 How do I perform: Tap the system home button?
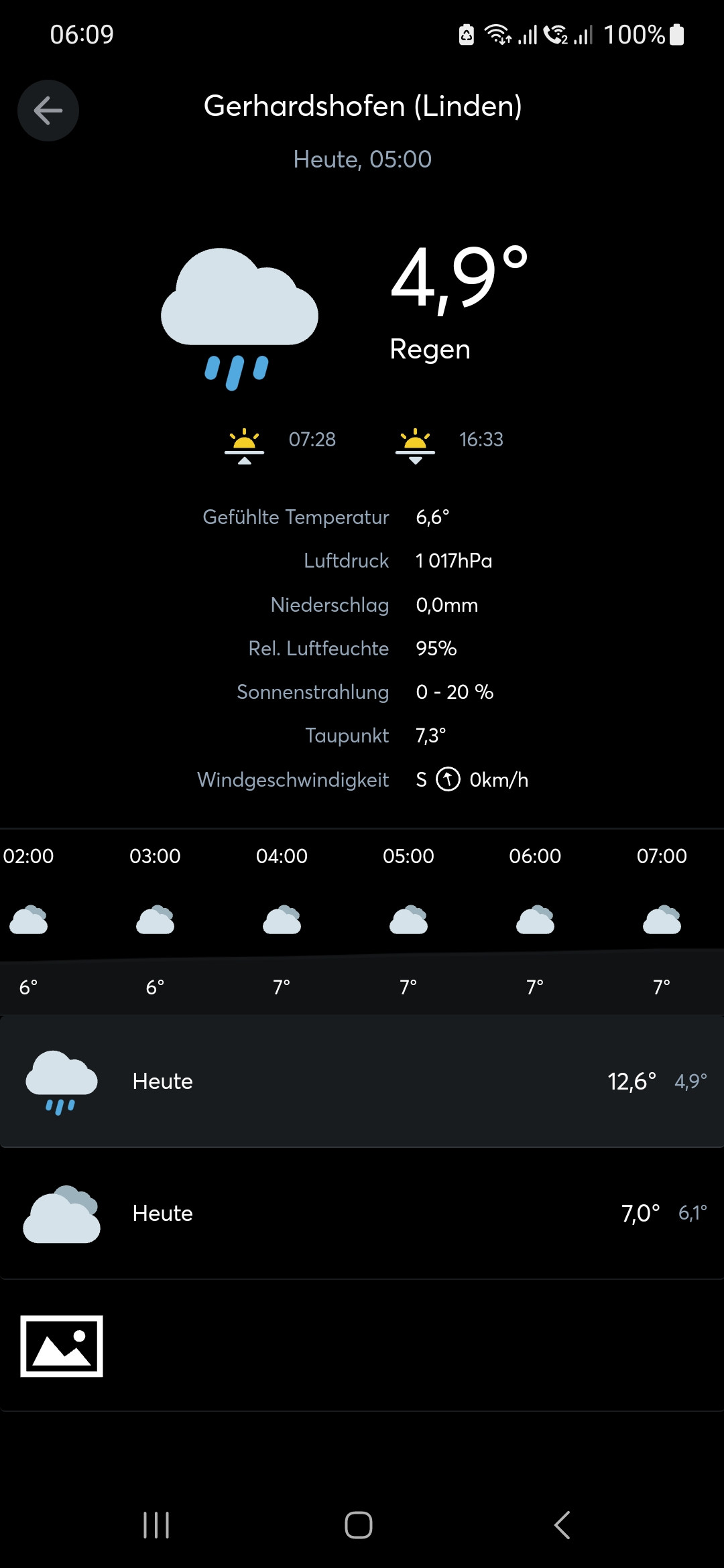pyautogui.click(x=359, y=1525)
